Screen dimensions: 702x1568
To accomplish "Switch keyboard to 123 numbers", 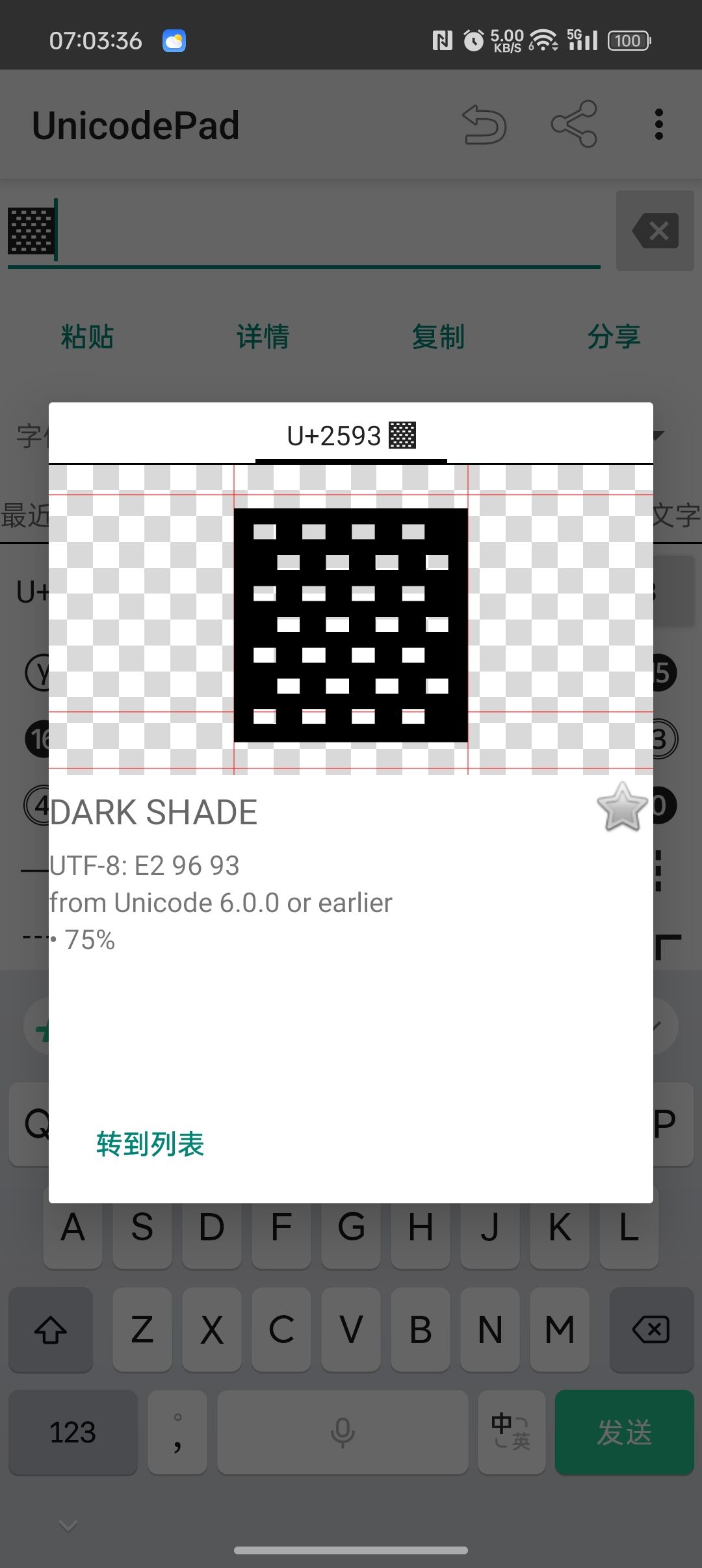I will click(73, 1432).
